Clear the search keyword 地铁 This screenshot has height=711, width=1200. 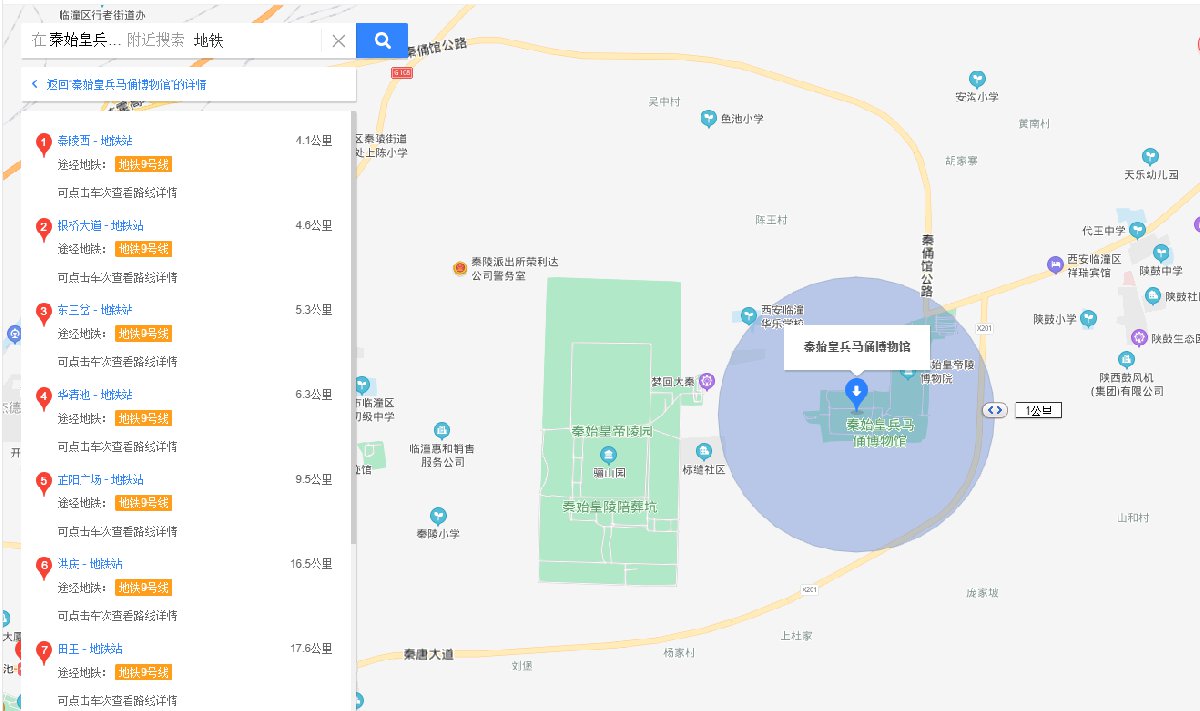tap(339, 41)
